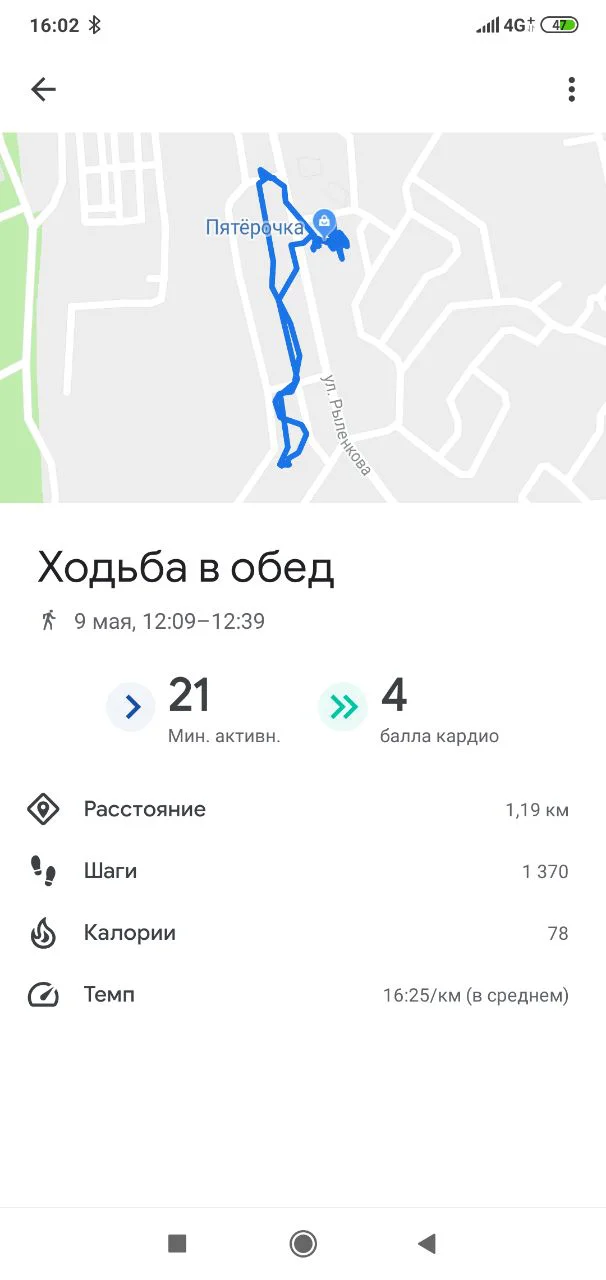Viewport: 606px width, 1280px height.
Task: Open the three-dot overflow menu
Action: click(571, 90)
